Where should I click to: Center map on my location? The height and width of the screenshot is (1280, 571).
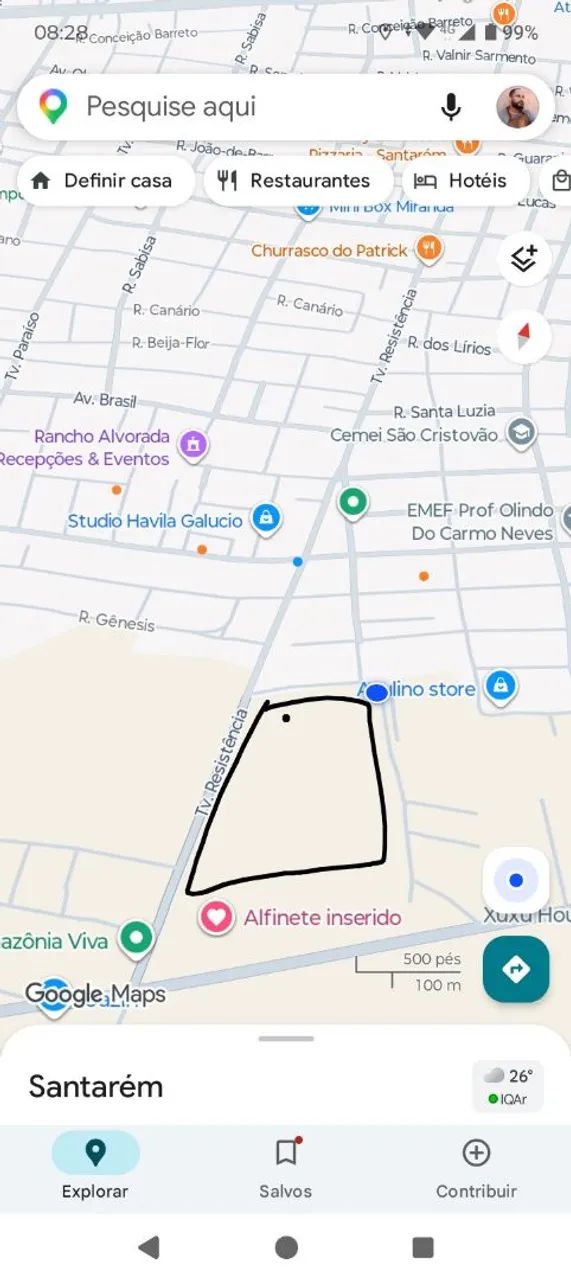pyautogui.click(x=516, y=881)
